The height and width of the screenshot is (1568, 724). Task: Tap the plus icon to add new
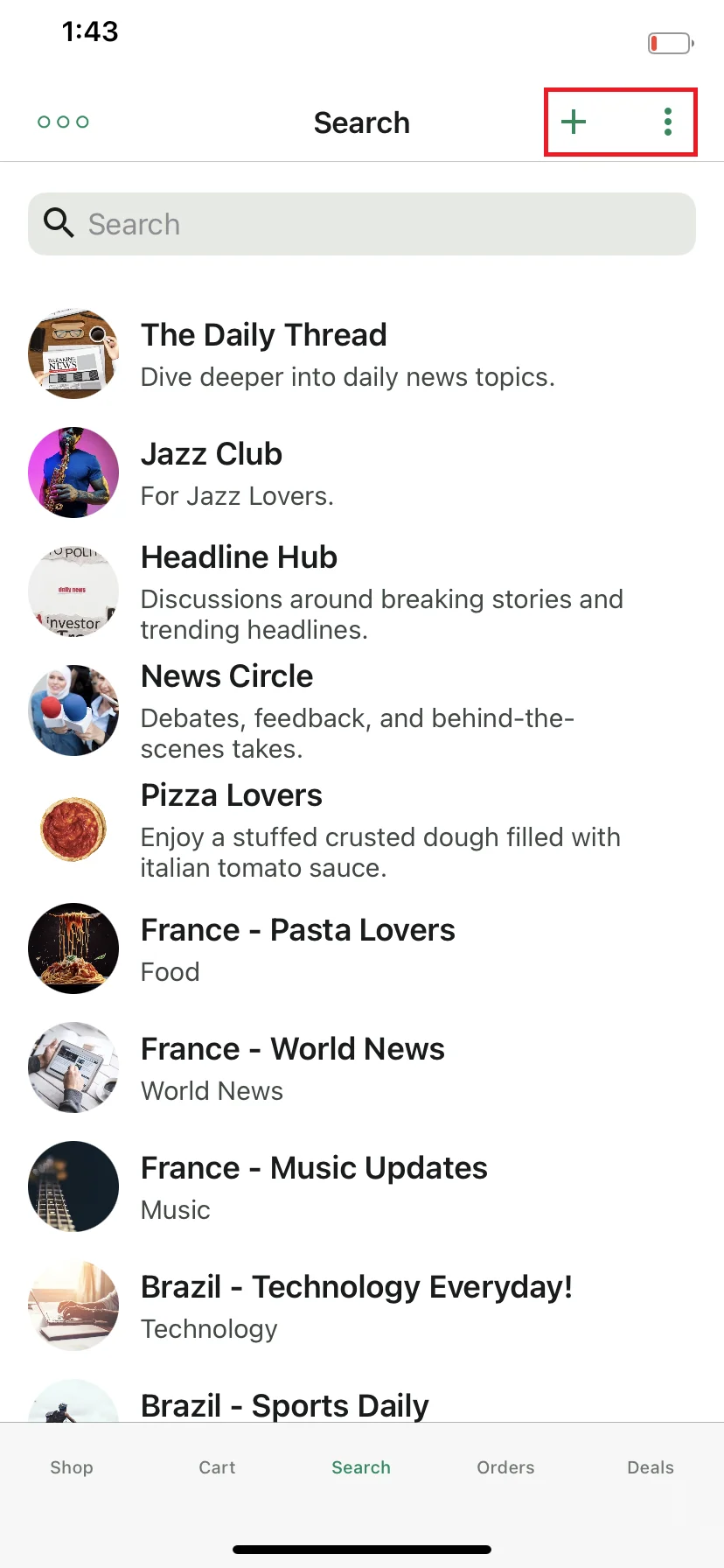[574, 122]
